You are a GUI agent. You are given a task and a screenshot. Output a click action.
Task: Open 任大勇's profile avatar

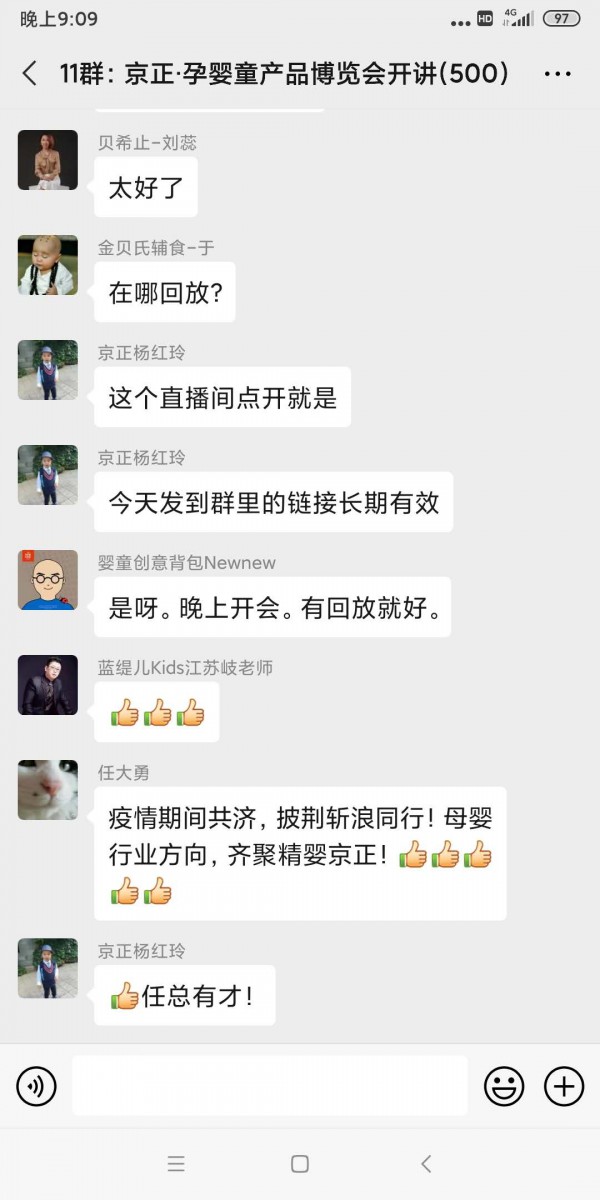(x=47, y=790)
